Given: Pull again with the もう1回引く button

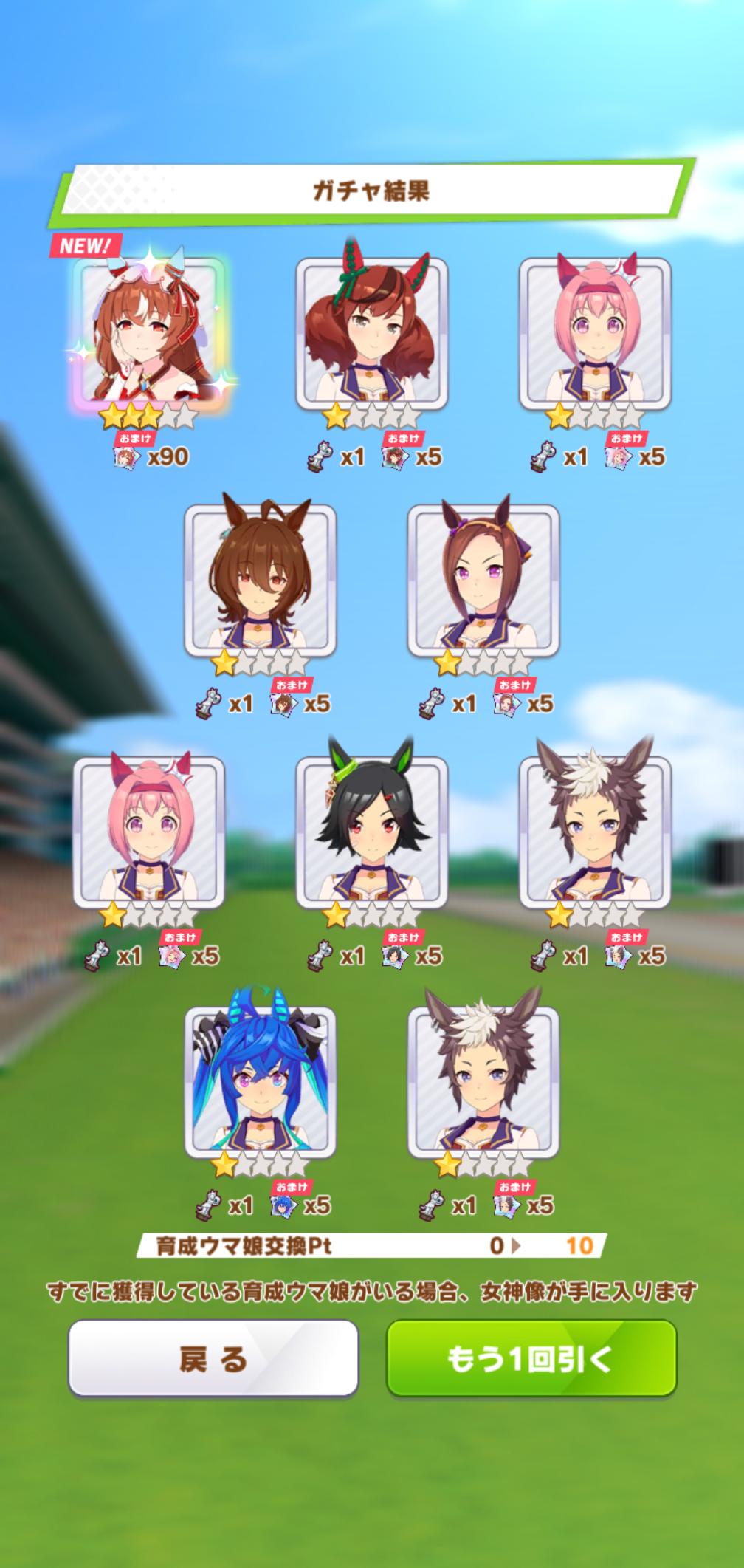Looking at the screenshot, I should (x=531, y=1358).
